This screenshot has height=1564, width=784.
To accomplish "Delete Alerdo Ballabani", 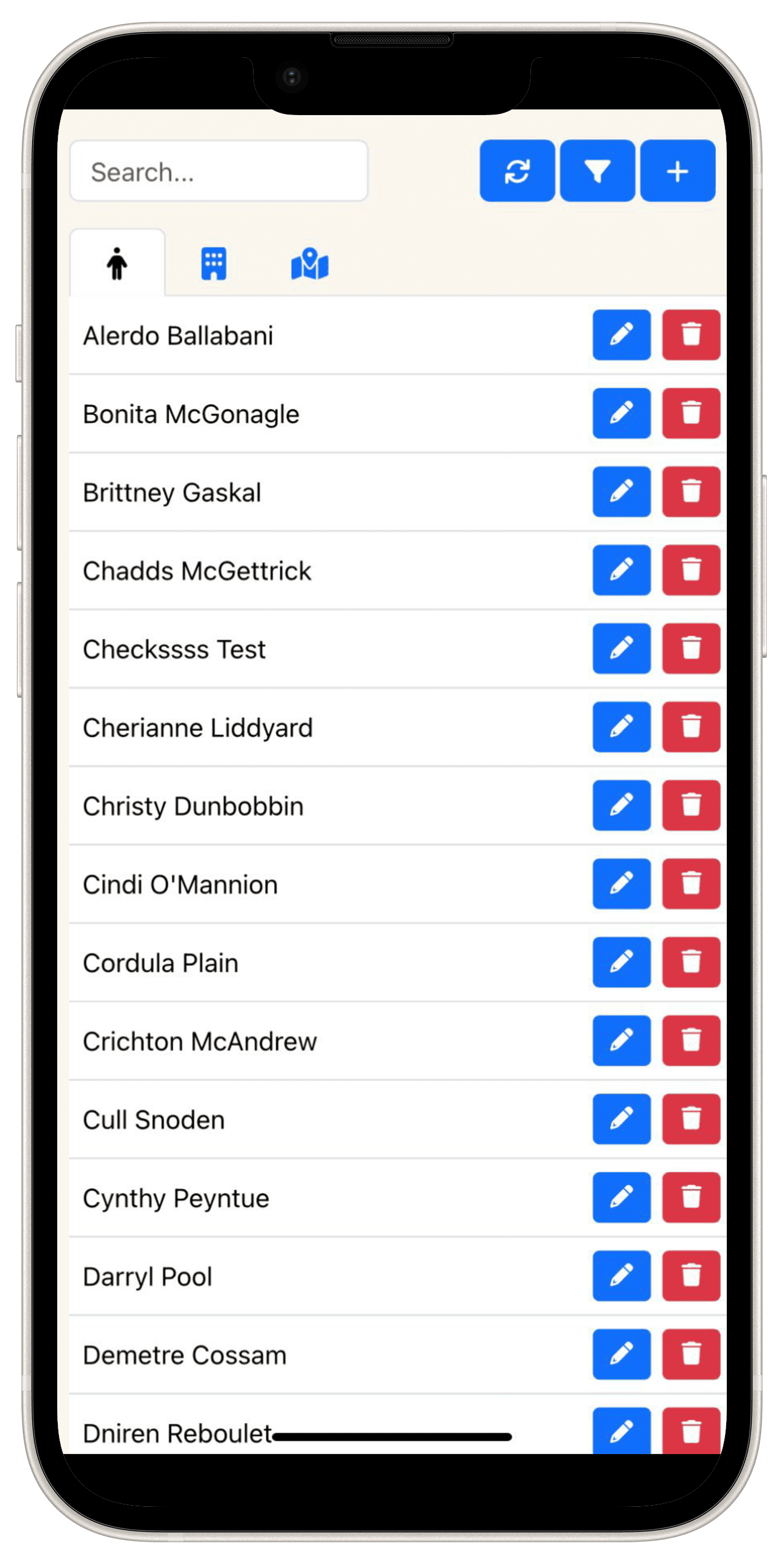I will pos(691,335).
